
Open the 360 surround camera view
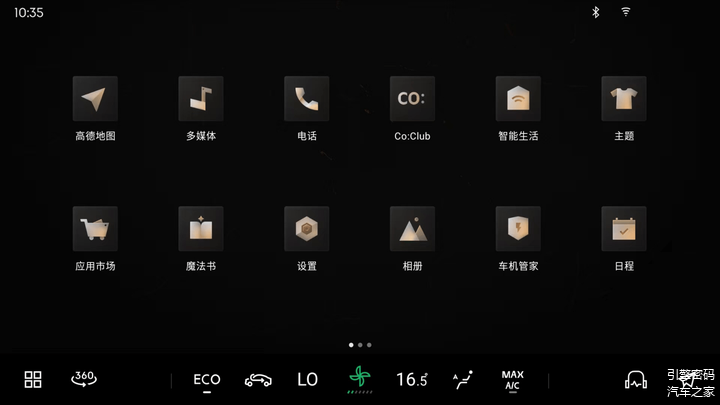click(x=84, y=378)
